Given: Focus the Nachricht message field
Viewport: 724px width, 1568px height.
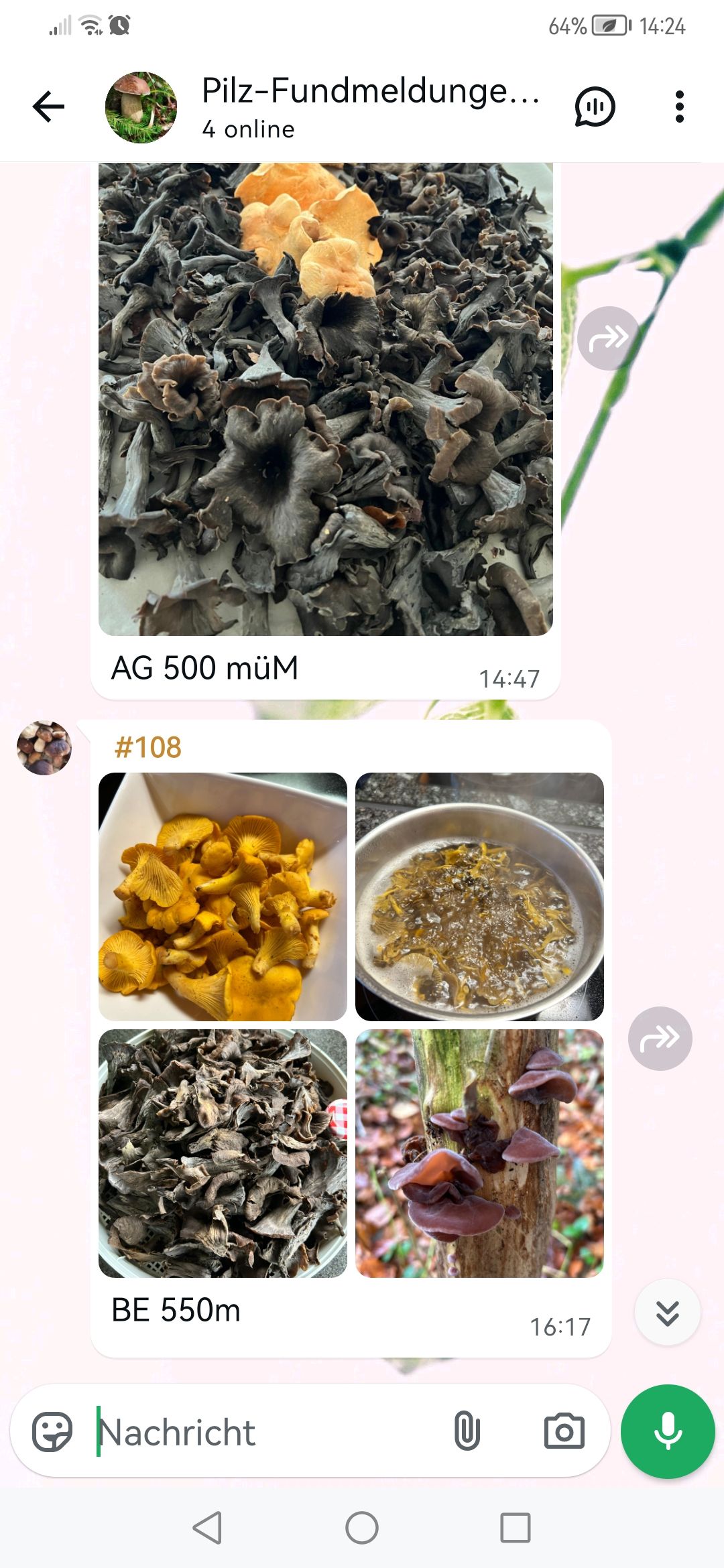Looking at the screenshot, I should click(268, 1432).
